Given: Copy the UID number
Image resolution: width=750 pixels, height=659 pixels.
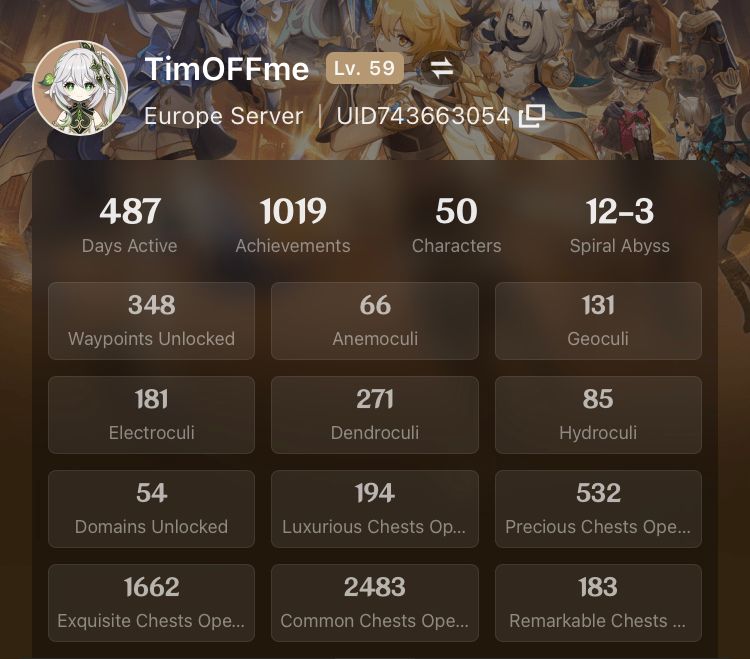Looking at the screenshot, I should [532, 116].
